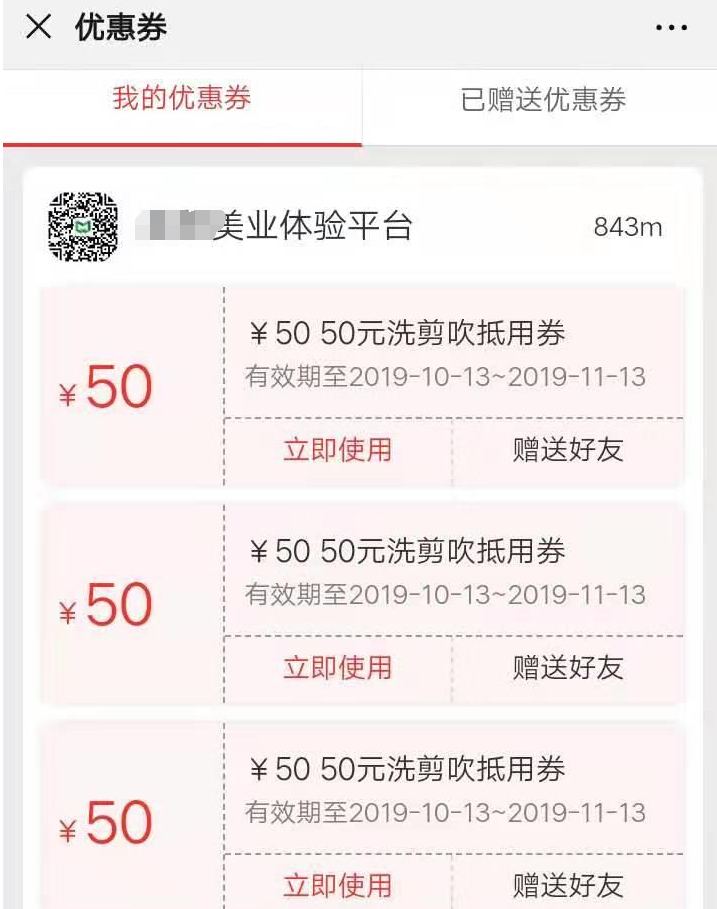Image resolution: width=717 pixels, height=909 pixels.
Task: Gift the first coupon via 赠送好友
Action: point(568,450)
